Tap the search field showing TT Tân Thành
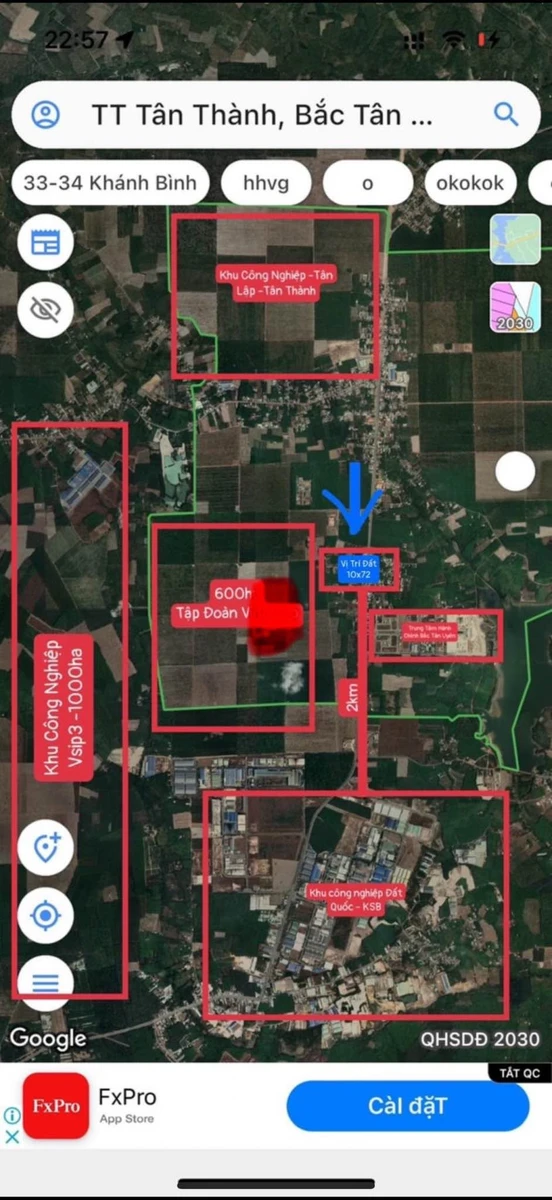The width and height of the screenshot is (552, 1200). pyautogui.click(x=262, y=115)
